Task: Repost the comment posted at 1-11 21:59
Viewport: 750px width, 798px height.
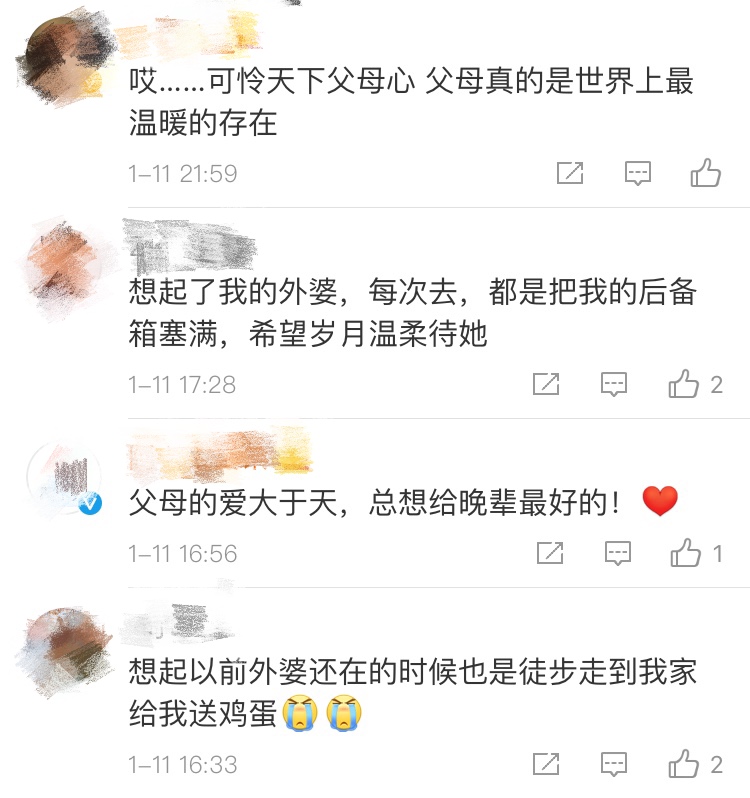Action: pyautogui.click(x=569, y=173)
